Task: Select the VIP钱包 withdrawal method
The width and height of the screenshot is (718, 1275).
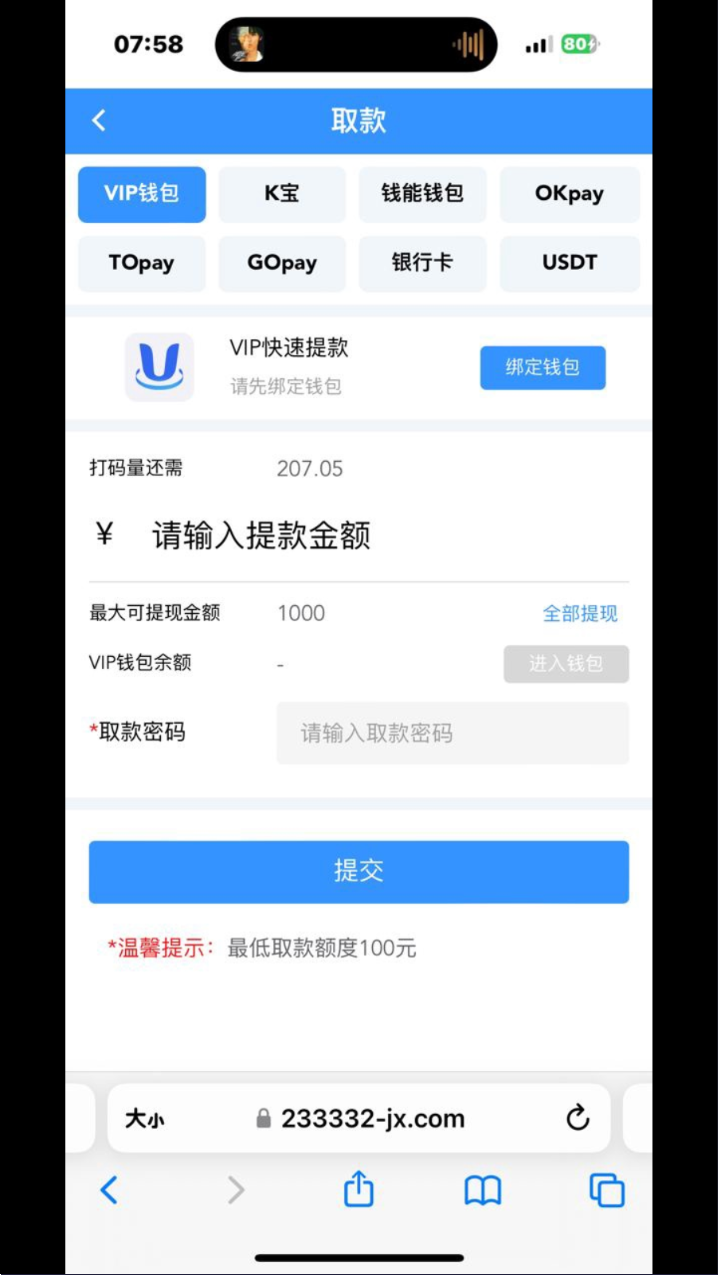Action: 142,193
